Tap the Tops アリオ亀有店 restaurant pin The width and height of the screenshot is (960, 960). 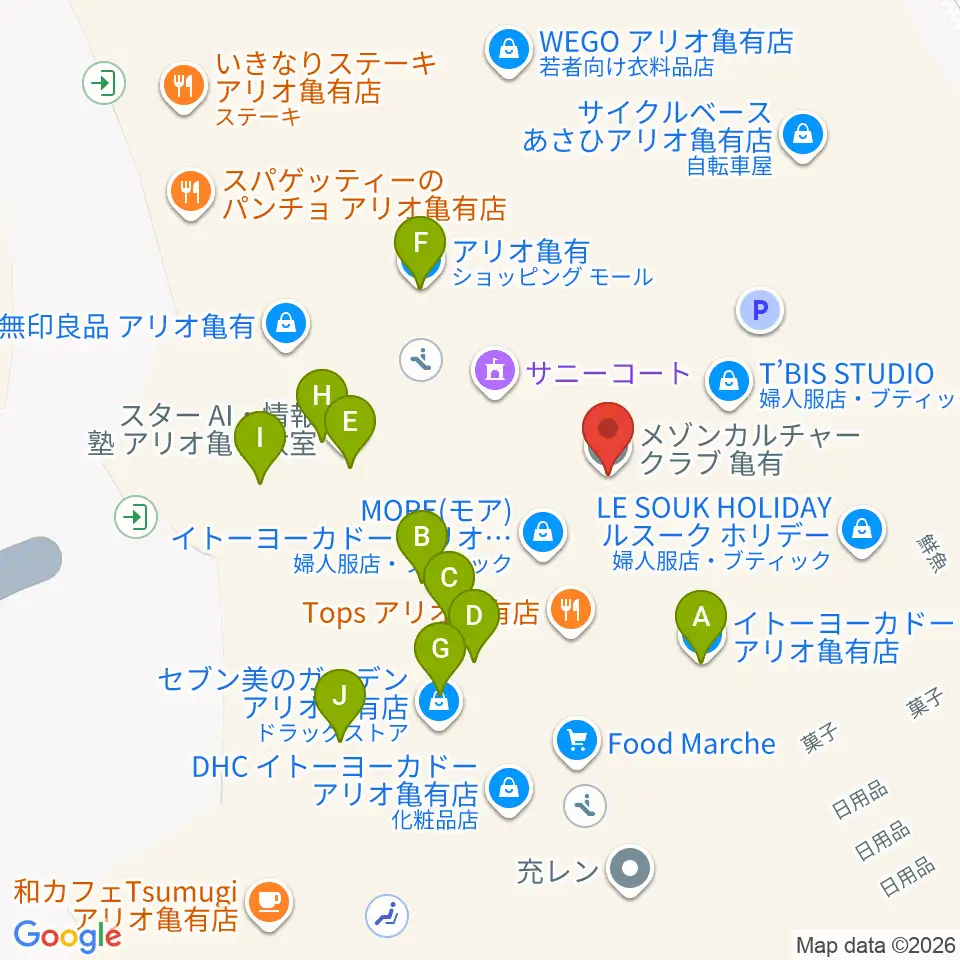click(571, 611)
